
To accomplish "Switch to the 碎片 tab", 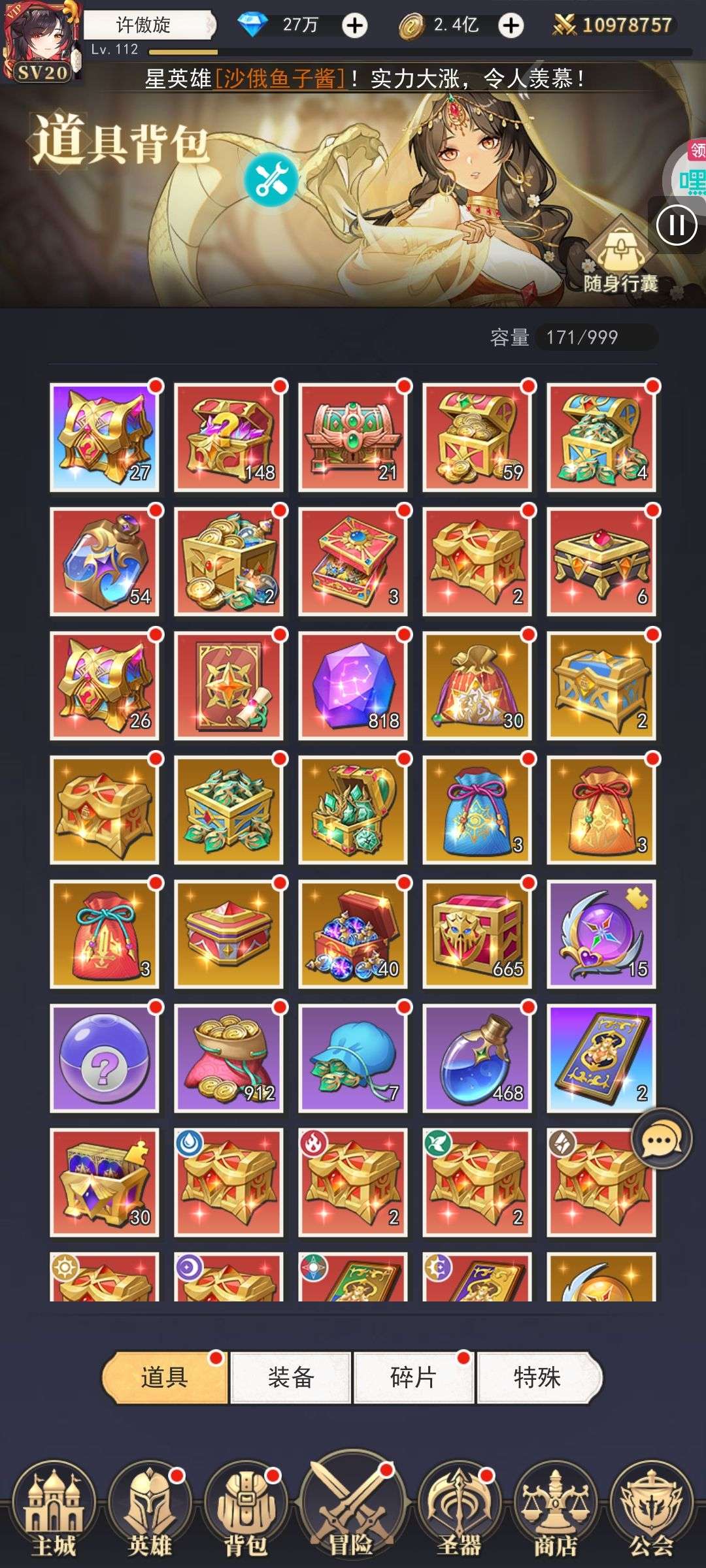I will 413,1378.
